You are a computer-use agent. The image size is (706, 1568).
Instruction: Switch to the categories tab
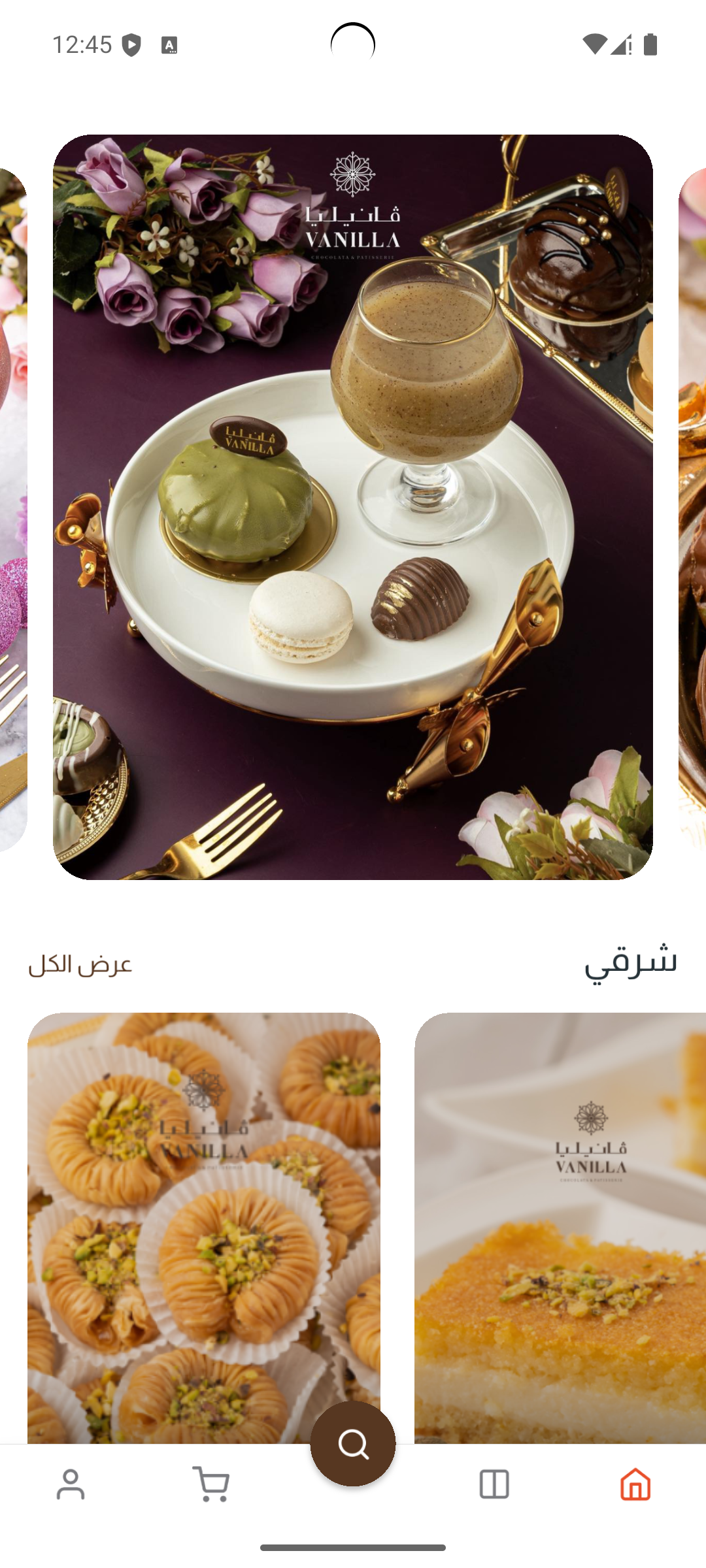coord(494,1484)
